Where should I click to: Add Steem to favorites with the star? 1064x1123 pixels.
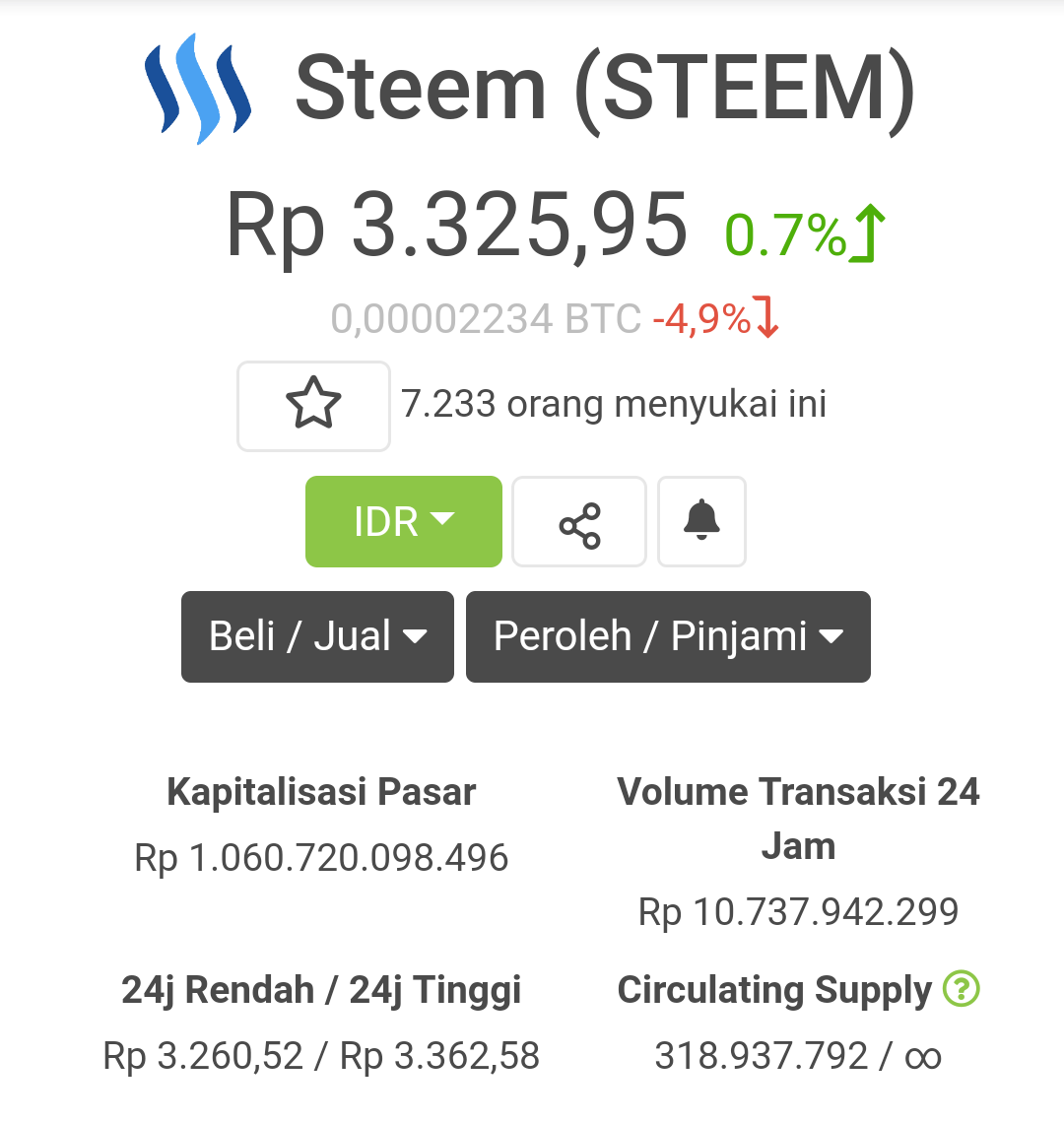313,405
